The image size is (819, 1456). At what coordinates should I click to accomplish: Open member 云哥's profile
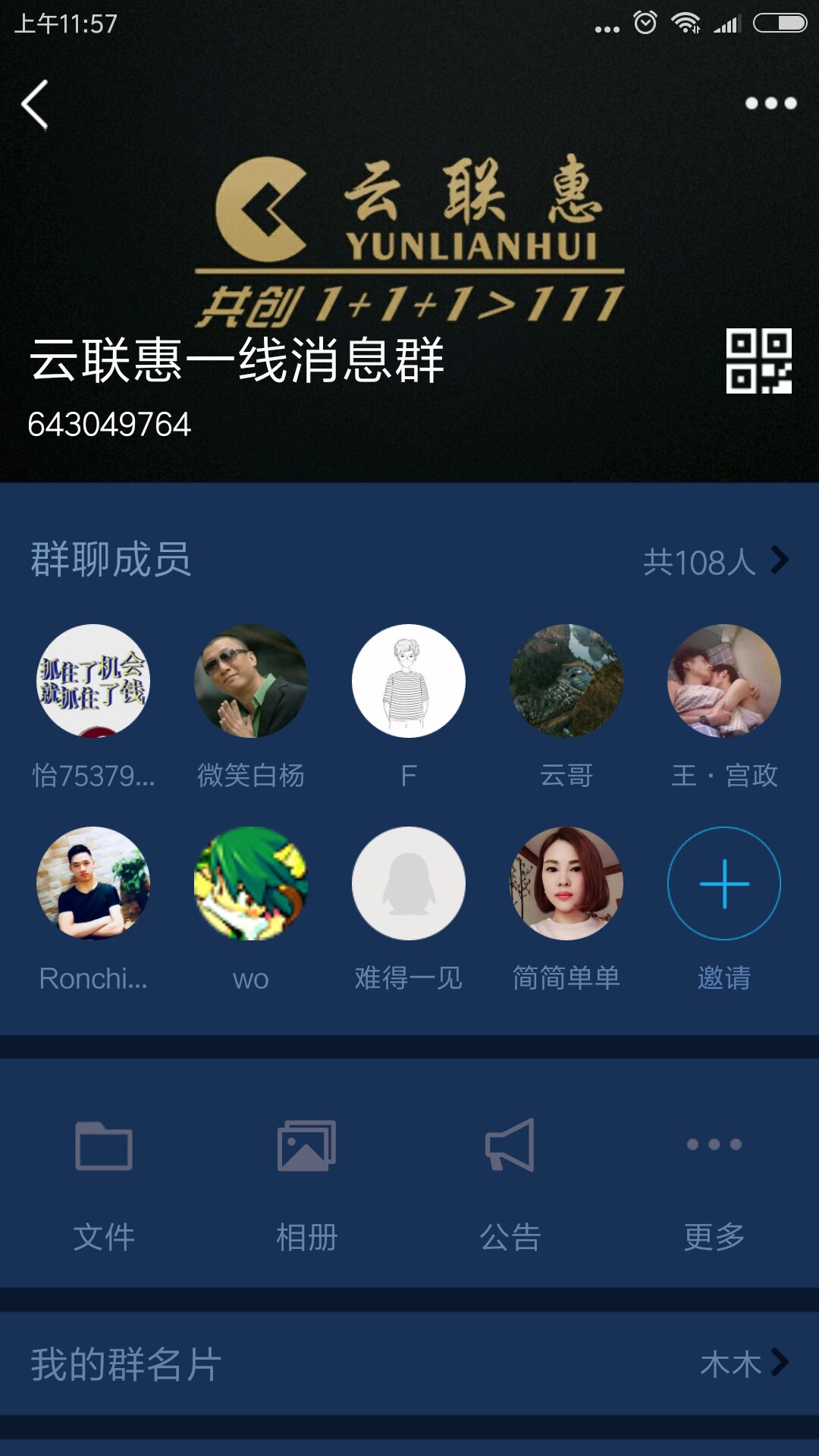pos(566,681)
